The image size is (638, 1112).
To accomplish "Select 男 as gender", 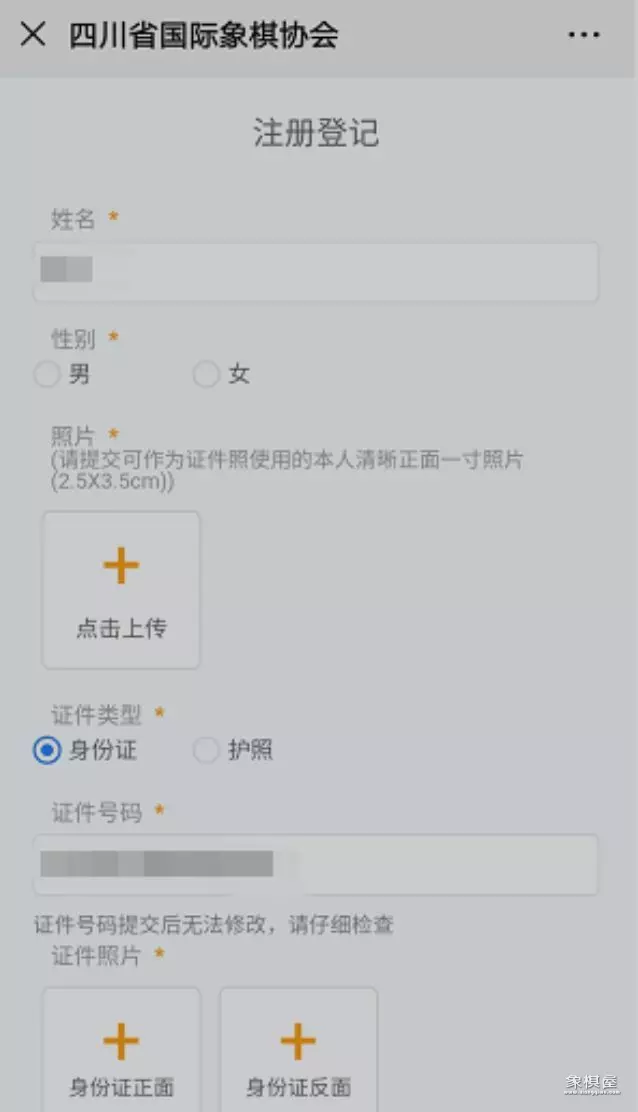I will coord(47,375).
